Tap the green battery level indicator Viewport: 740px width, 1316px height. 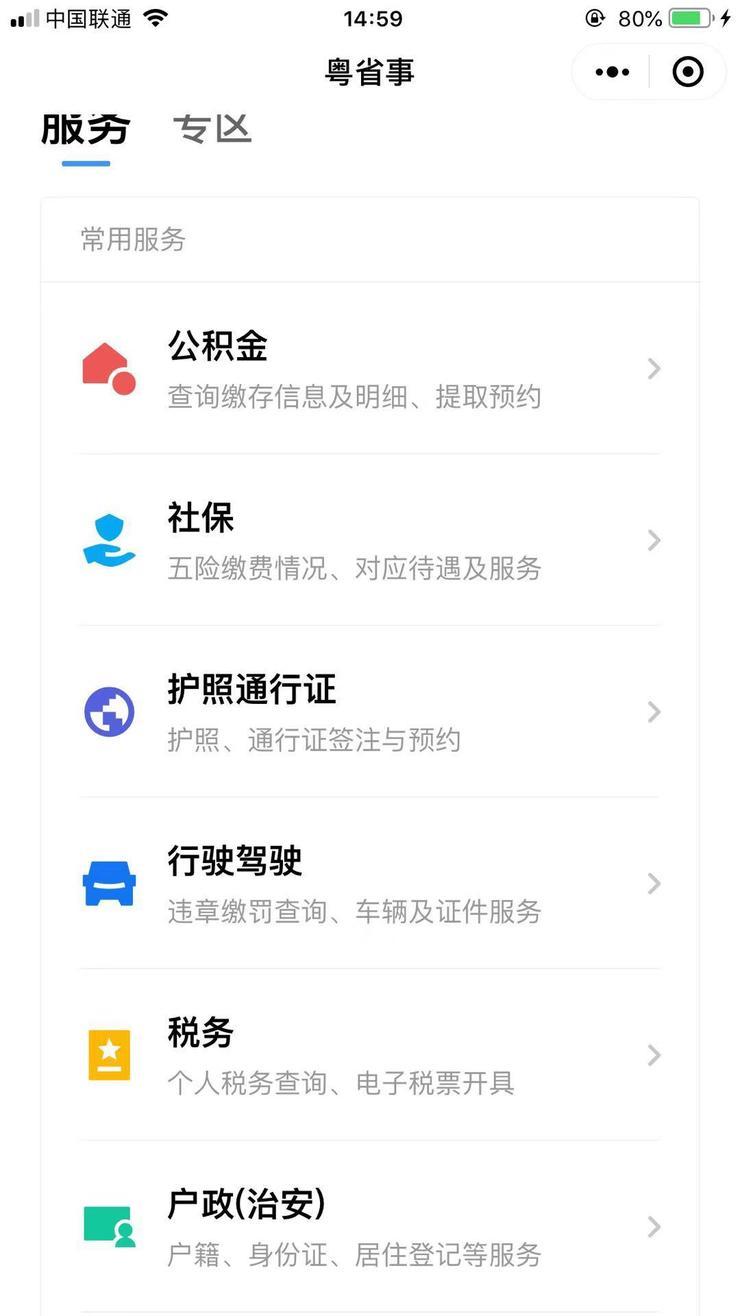point(689,16)
